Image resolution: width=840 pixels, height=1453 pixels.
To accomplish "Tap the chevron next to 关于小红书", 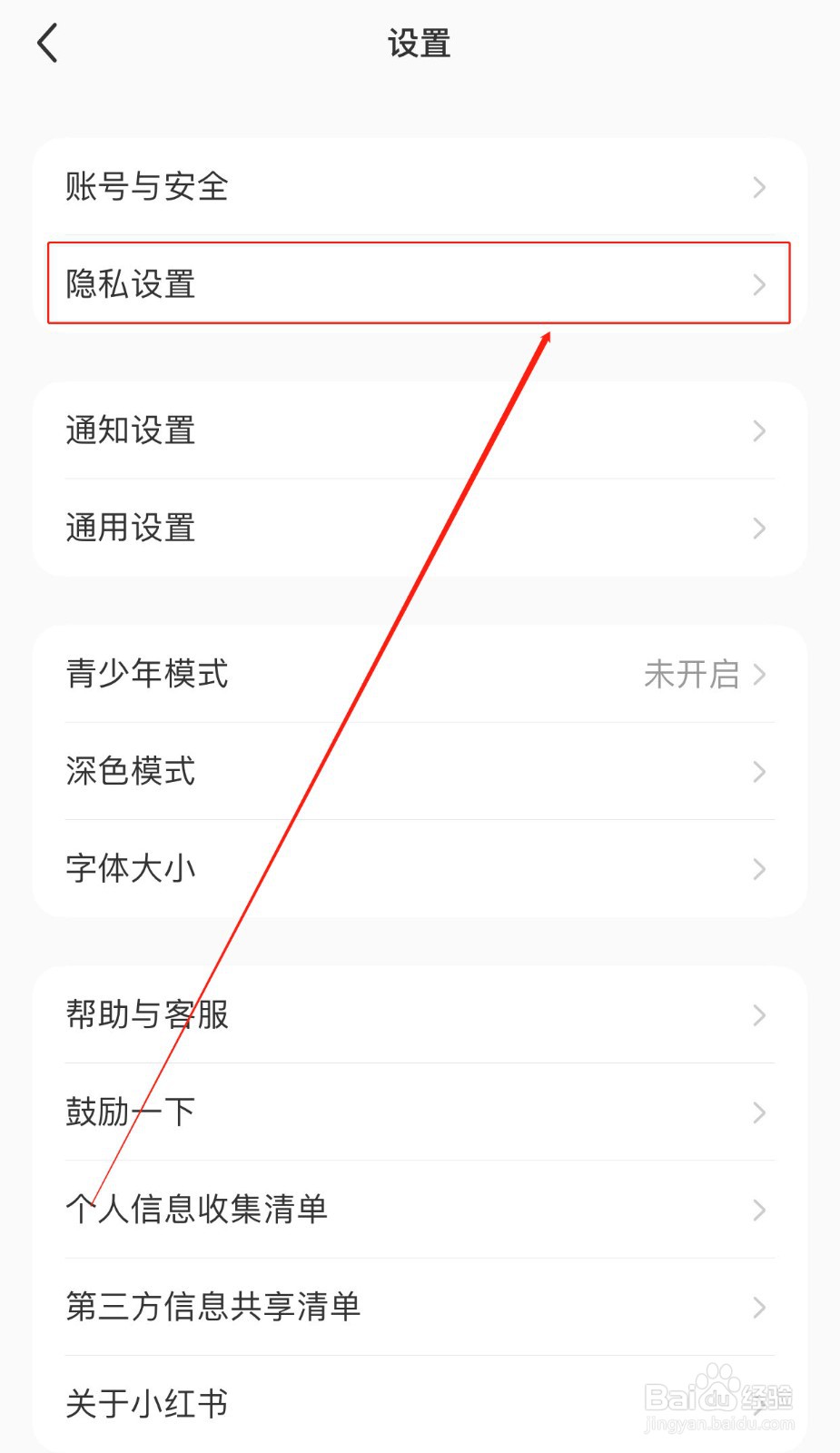I will tap(759, 1403).
